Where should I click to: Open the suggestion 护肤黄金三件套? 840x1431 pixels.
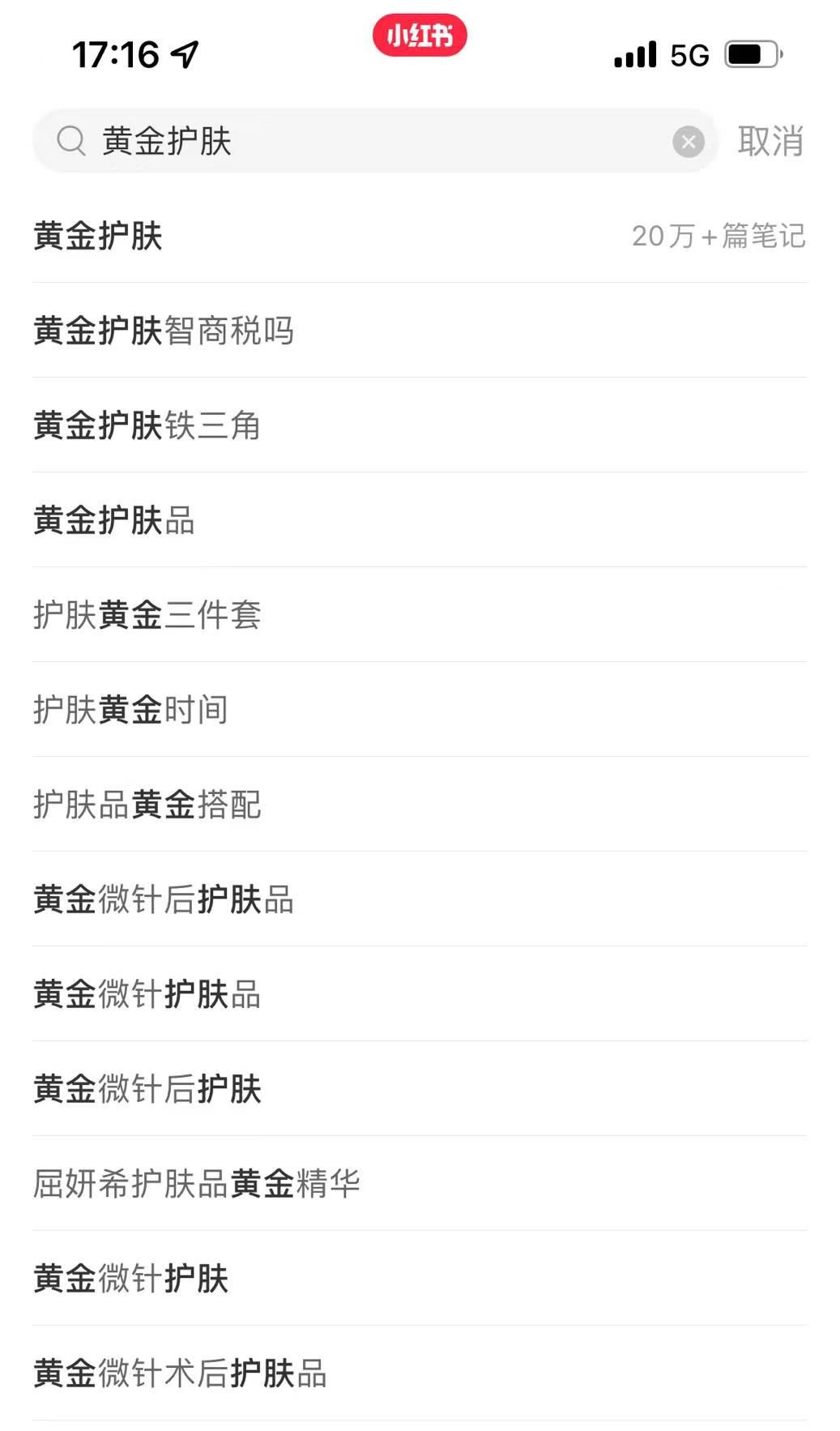point(420,615)
